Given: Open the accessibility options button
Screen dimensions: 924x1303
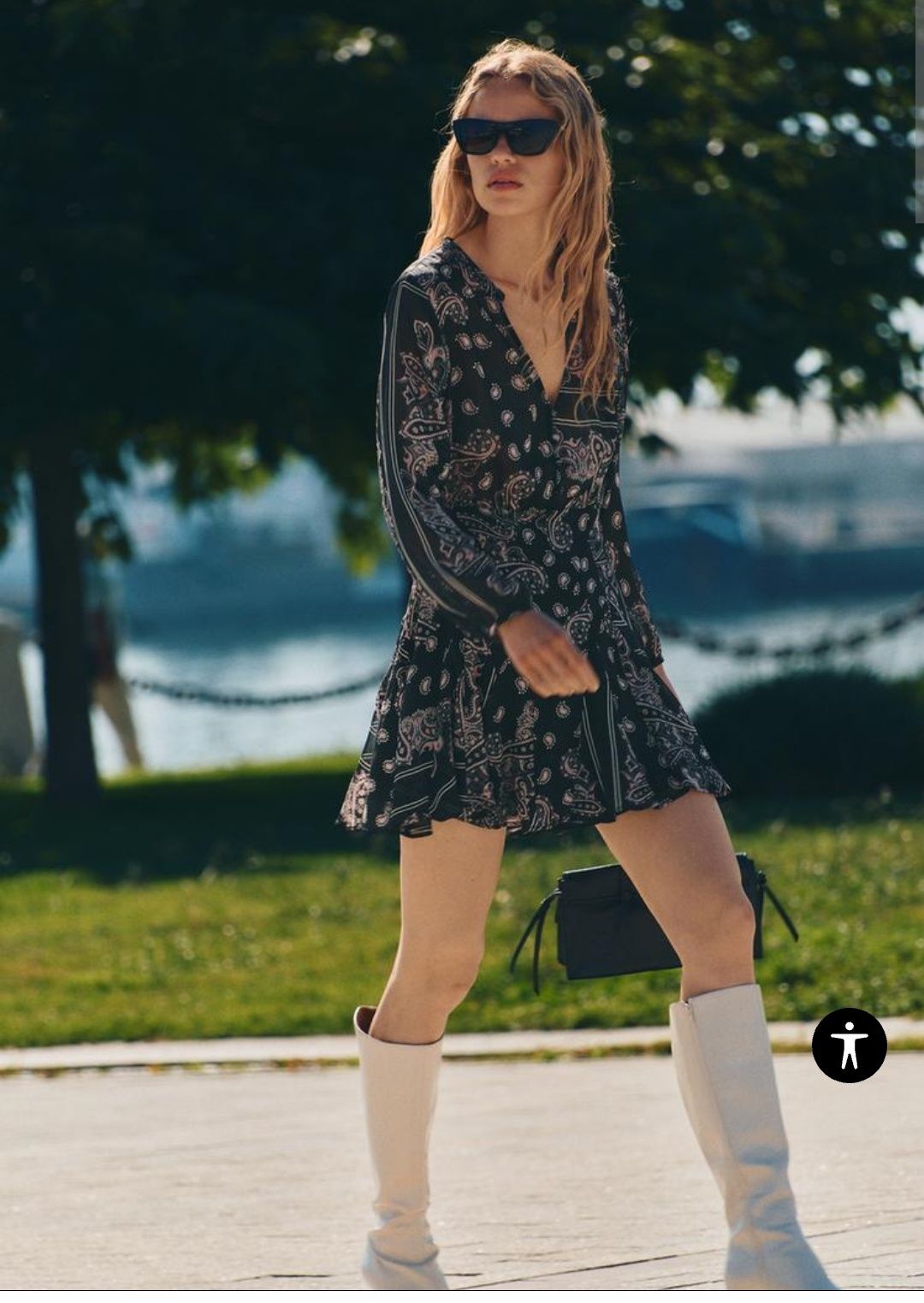Looking at the screenshot, I should 849,1045.
